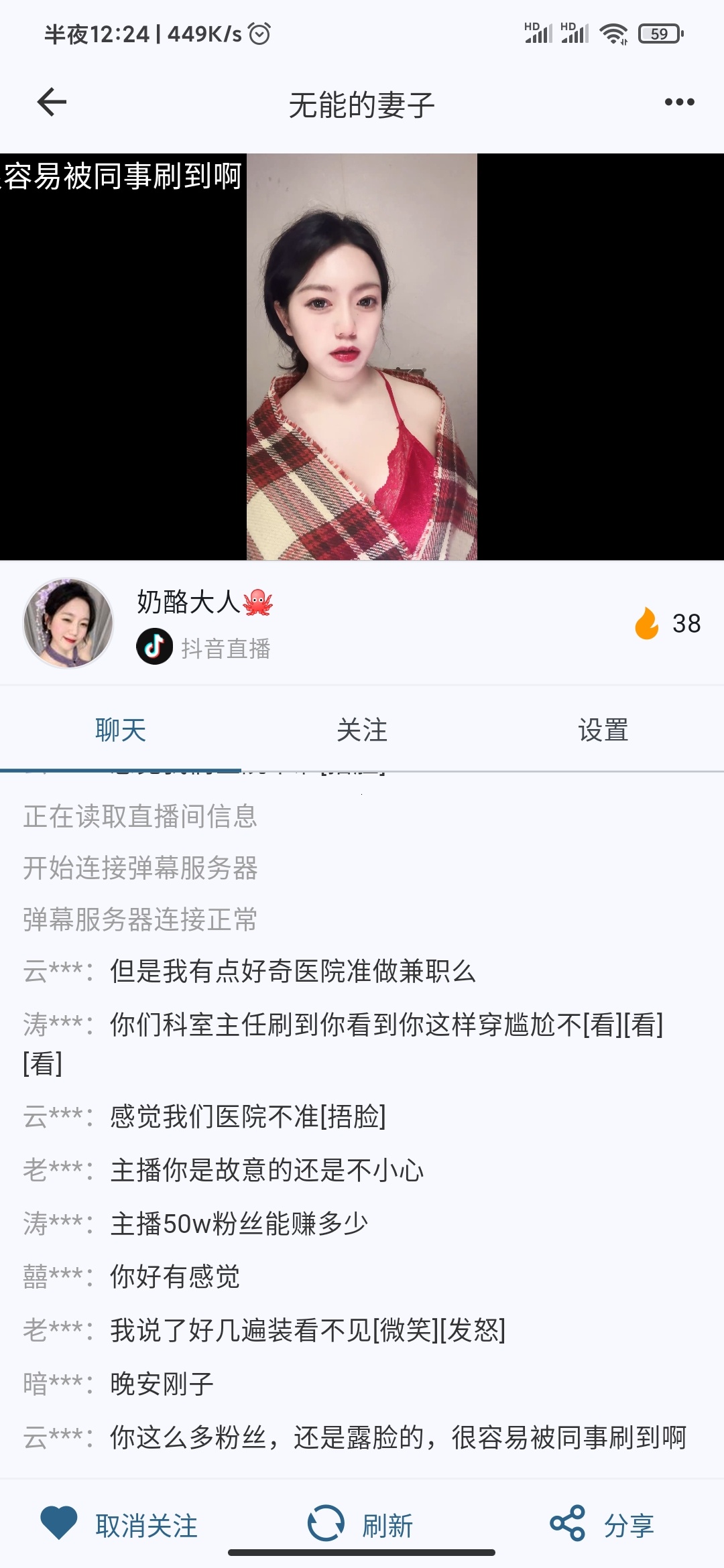This screenshot has width=724, height=1568.
Task: Go back using the arrow icon
Action: [x=52, y=103]
